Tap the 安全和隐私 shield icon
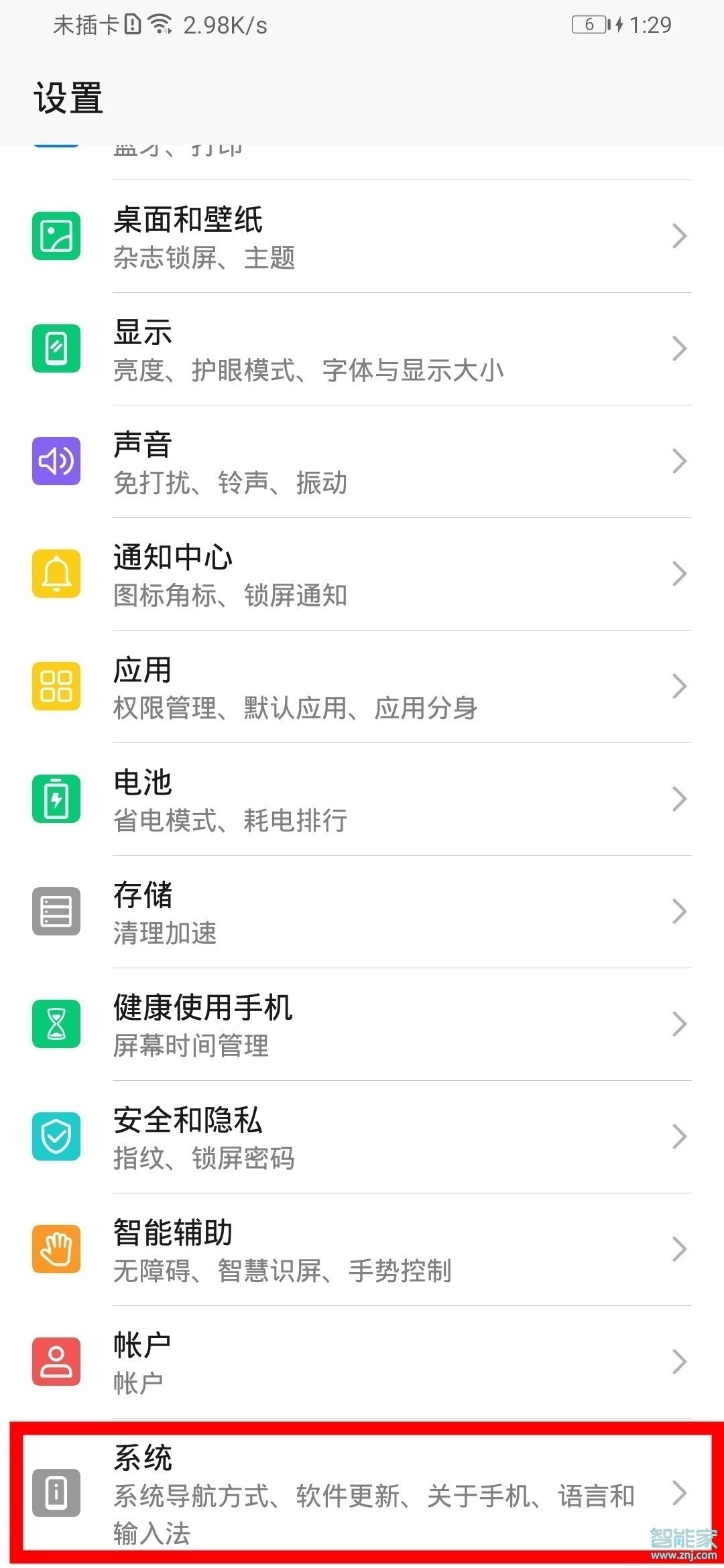 click(x=57, y=1136)
